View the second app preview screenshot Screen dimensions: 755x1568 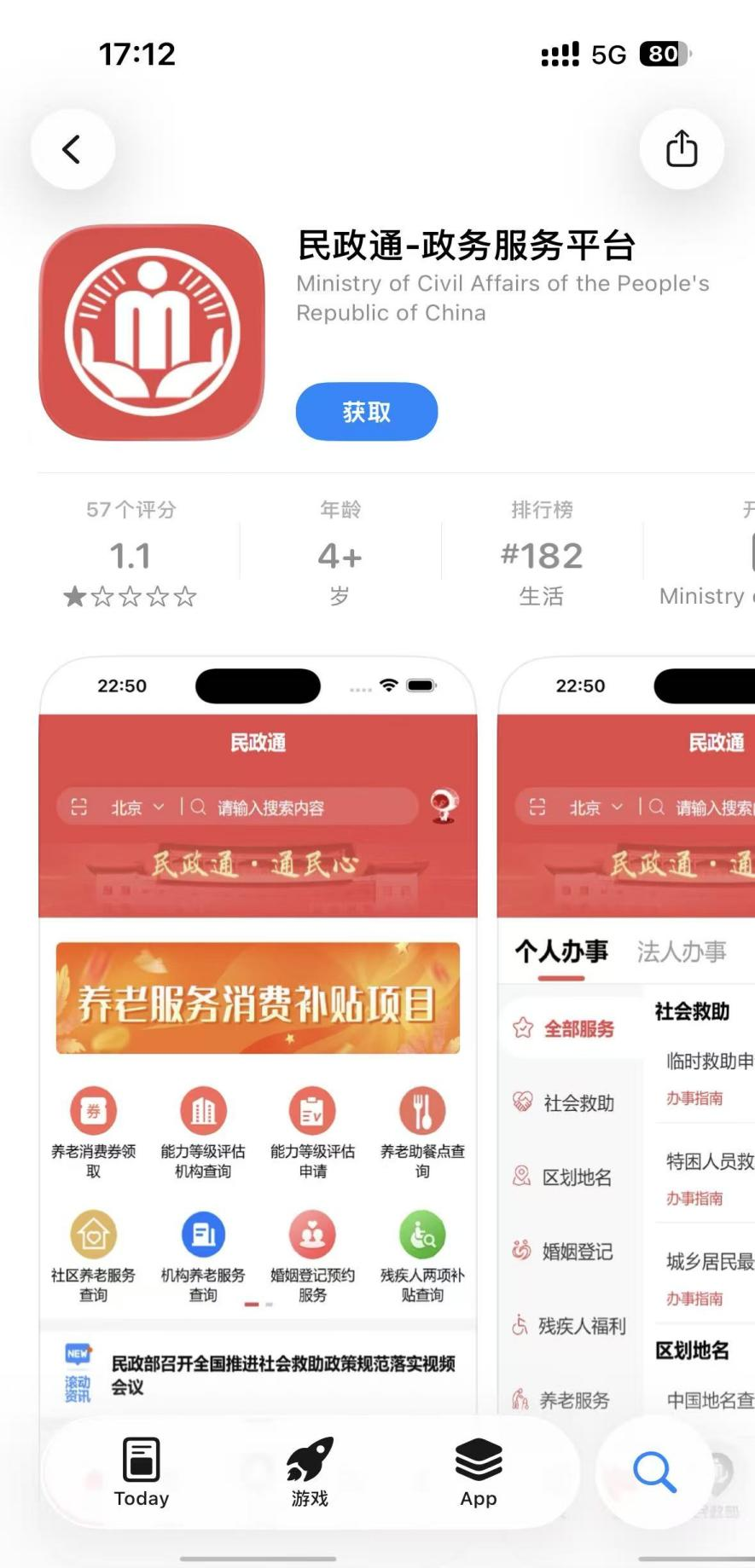click(627, 1023)
